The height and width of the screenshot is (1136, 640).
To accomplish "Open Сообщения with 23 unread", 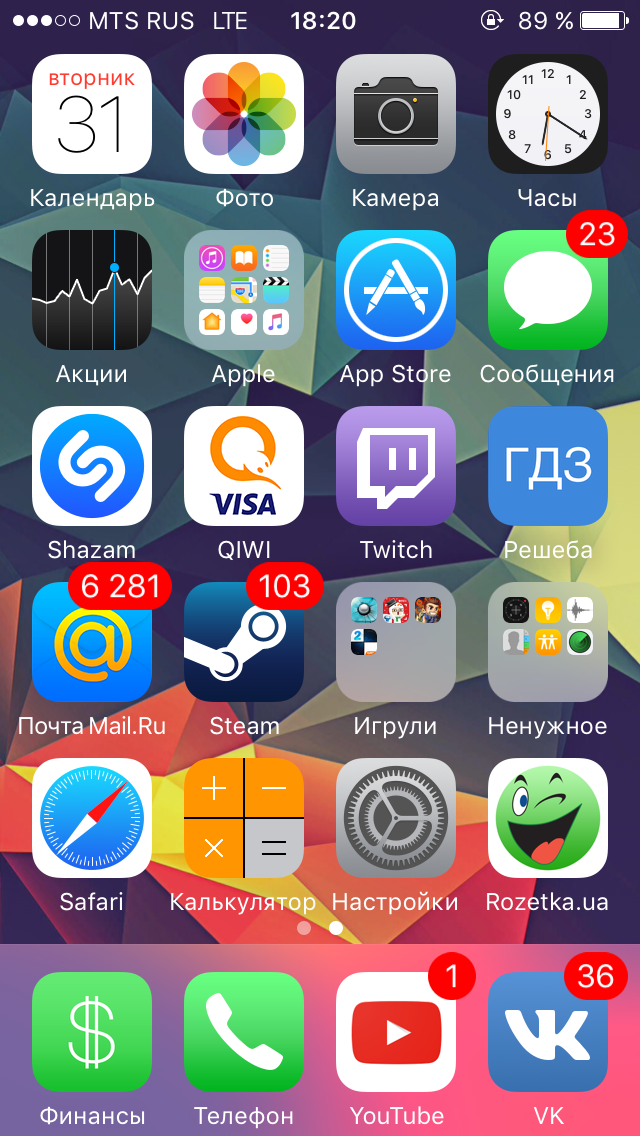I will click(x=548, y=291).
